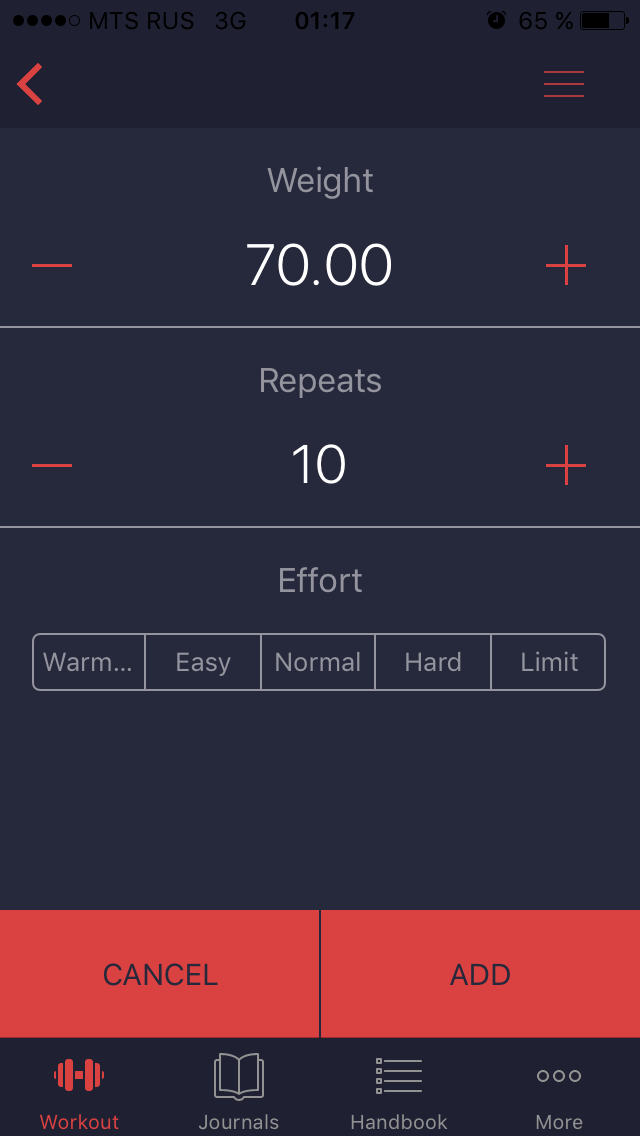640x1136 pixels.
Task: Set effort to Limit
Action: 549,662
